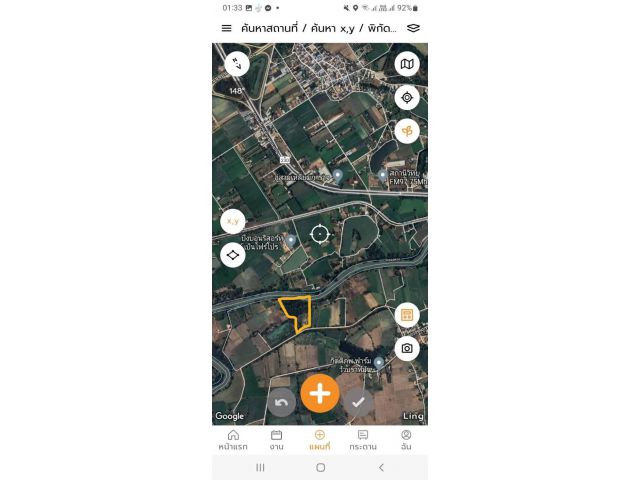
Task: Select the แผนที่ map tab
Action: coord(320,440)
